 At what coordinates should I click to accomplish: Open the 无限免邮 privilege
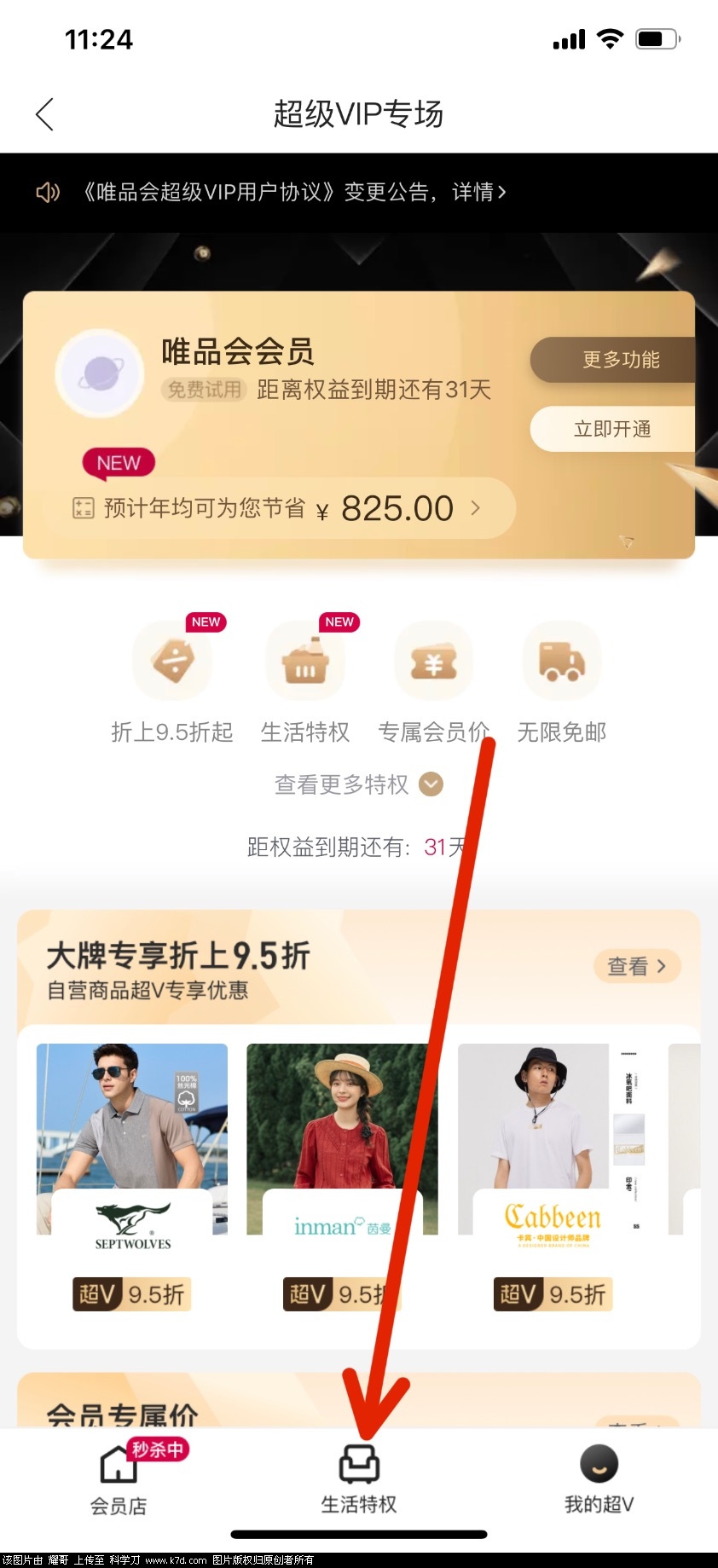(561, 662)
